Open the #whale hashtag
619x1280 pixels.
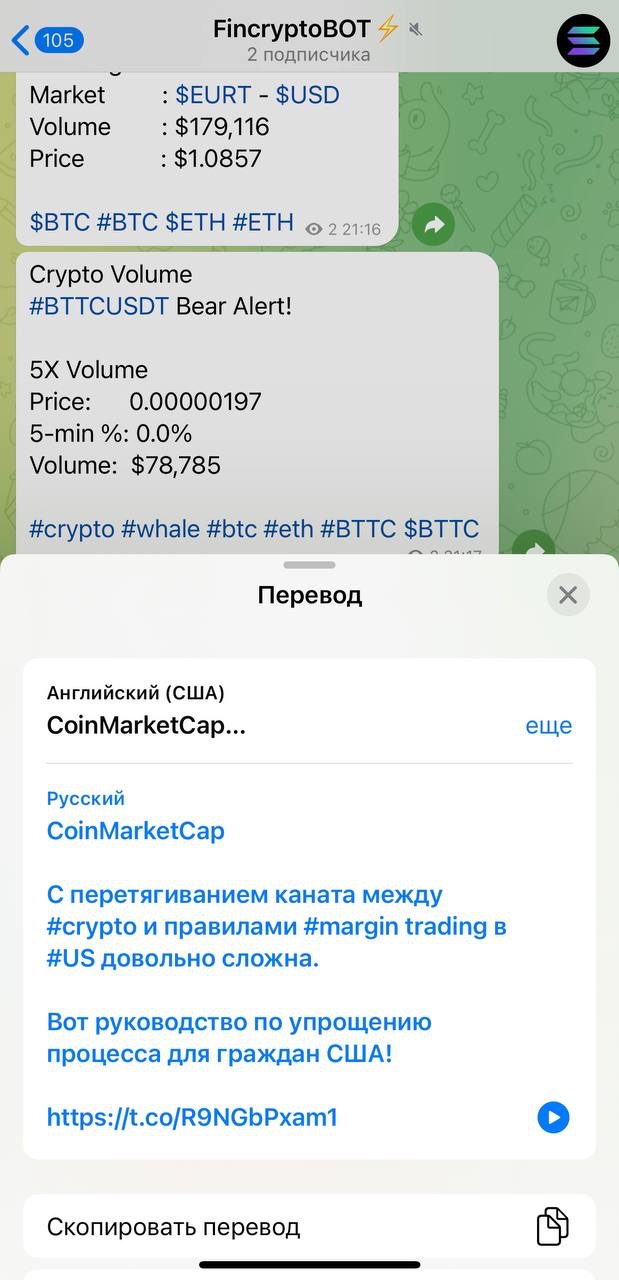(x=160, y=529)
